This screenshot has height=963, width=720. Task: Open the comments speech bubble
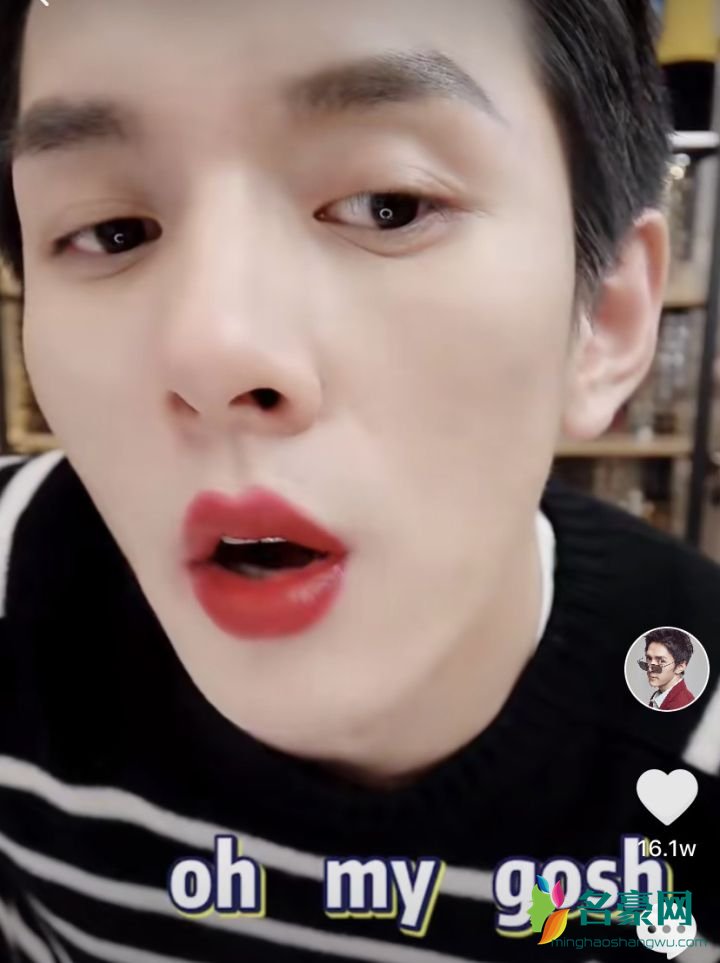click(664, 930)
